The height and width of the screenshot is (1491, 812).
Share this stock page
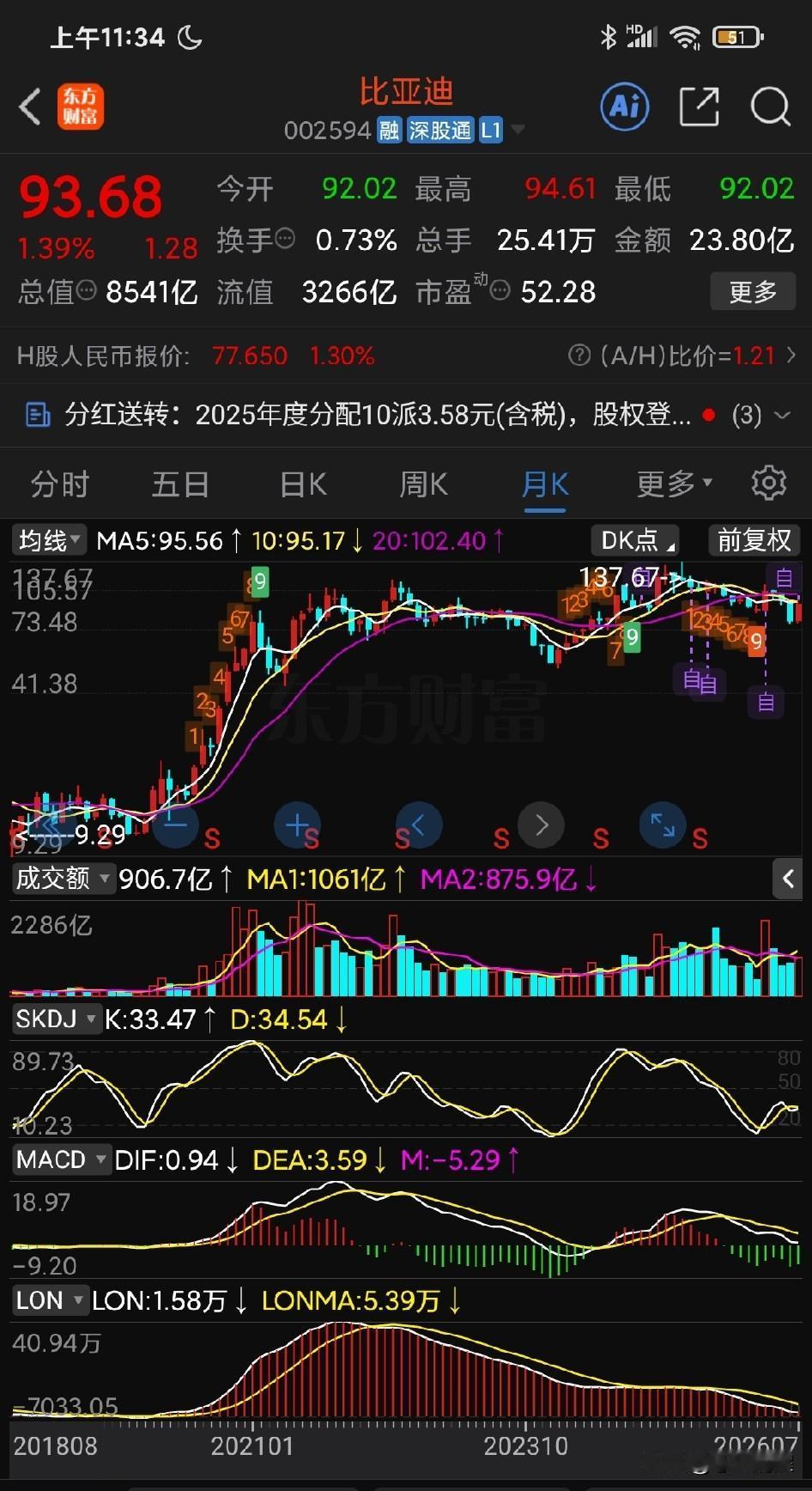(699, 107)
